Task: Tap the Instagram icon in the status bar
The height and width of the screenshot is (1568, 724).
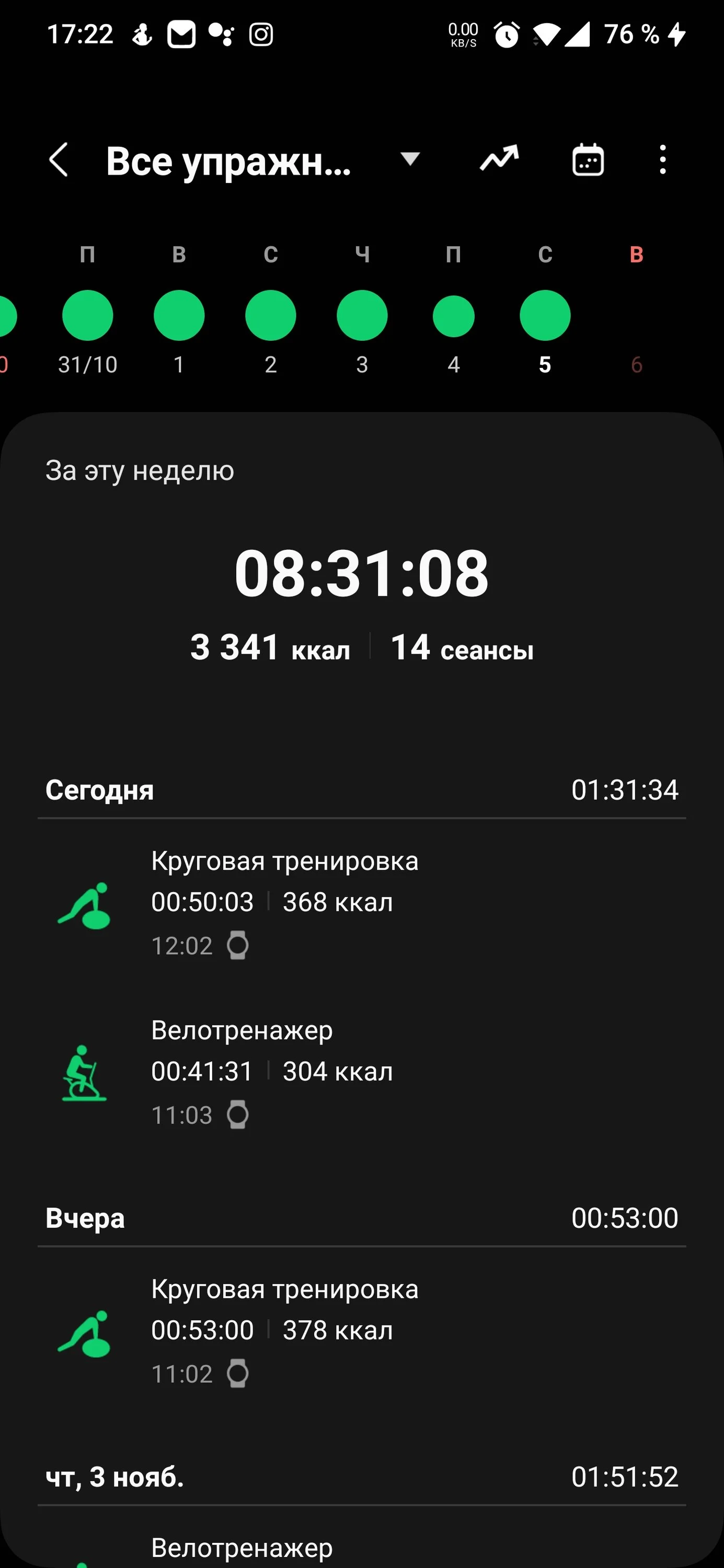Action: (x=261, y=34)
